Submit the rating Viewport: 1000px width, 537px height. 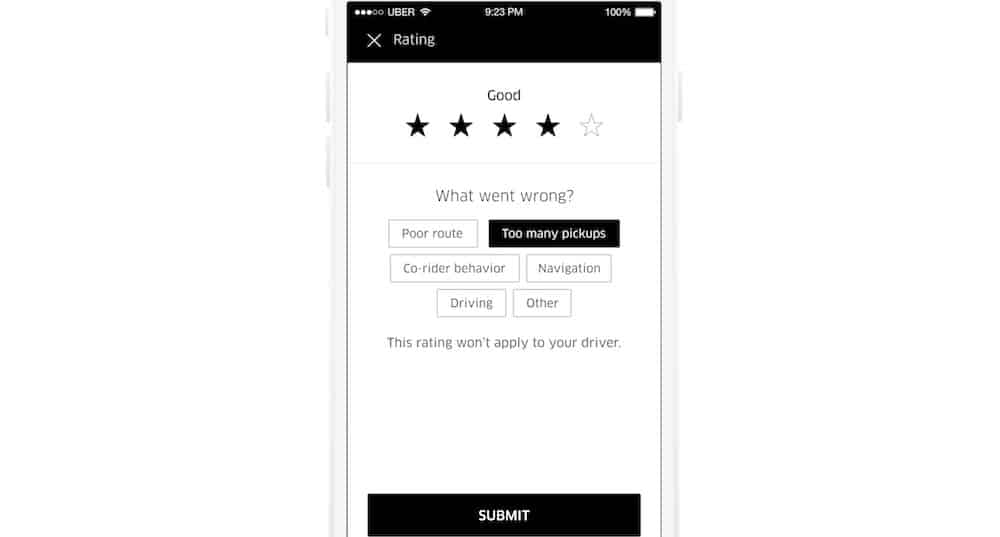click(503, 515)
